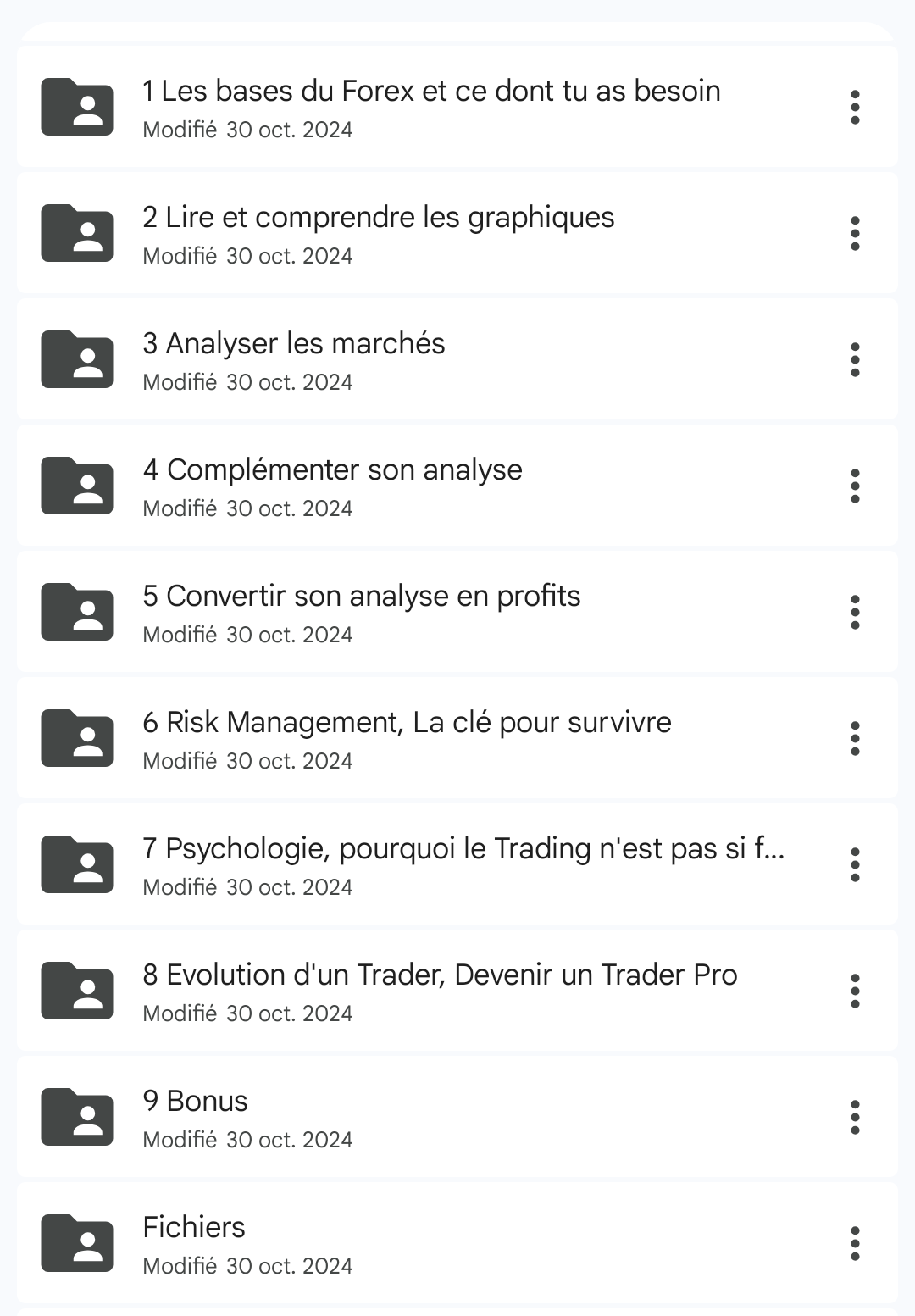Show more options for 1 Les bases du Forex
Image resolution: width=915 pixels, height=1316 pixels.
855,107
